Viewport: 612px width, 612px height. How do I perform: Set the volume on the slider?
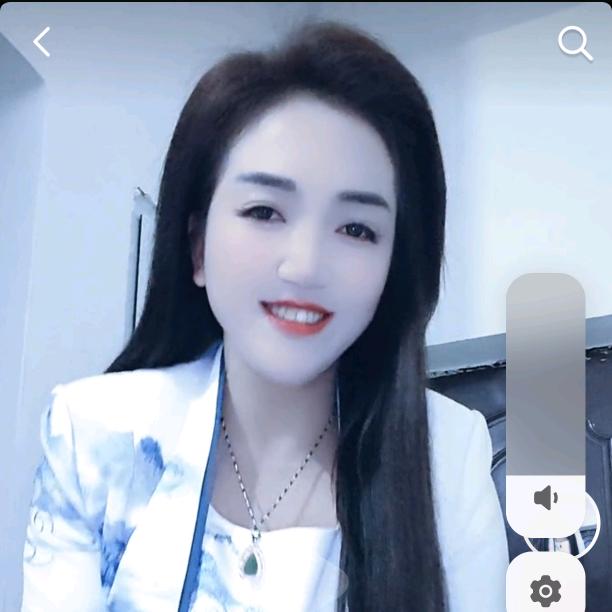(545, 380)
